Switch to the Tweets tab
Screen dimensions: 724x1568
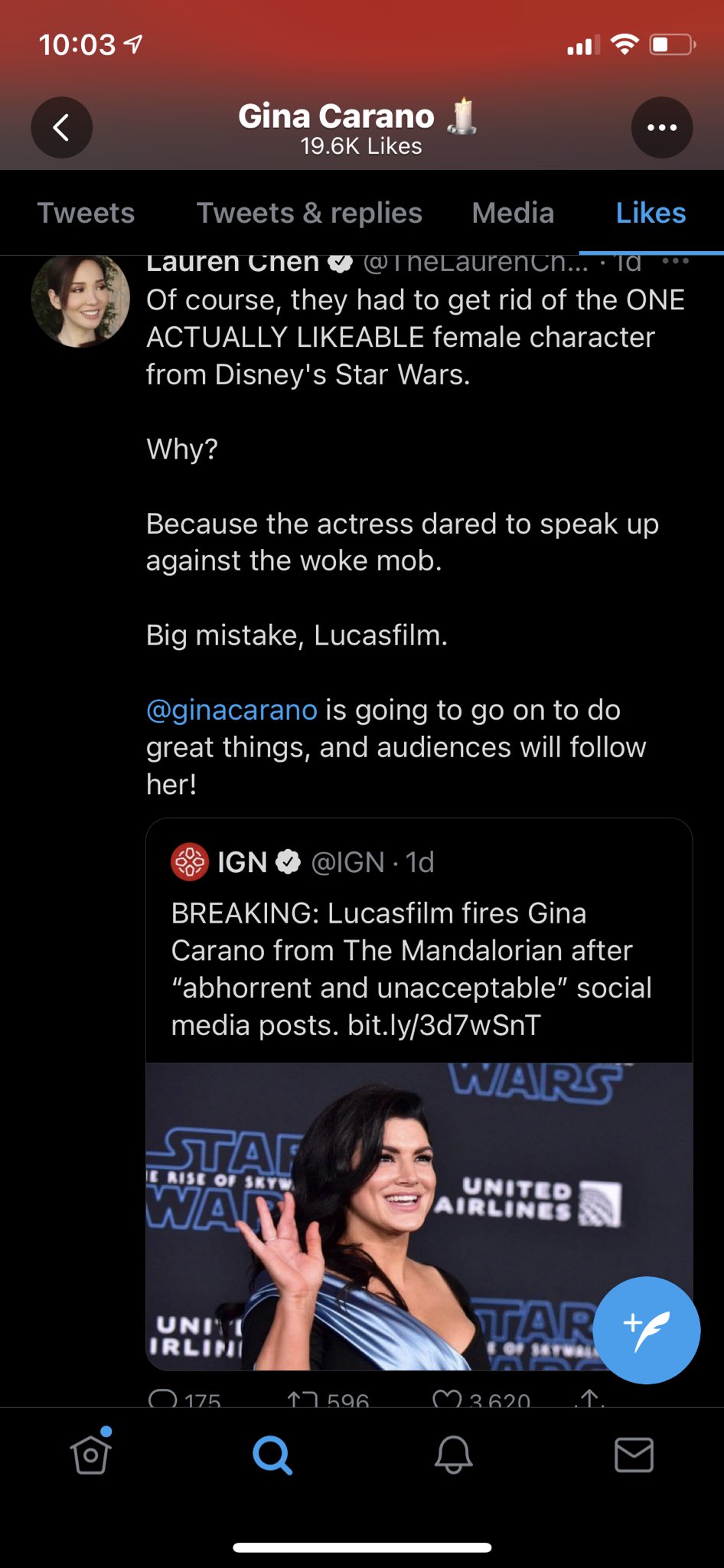(x=86, y=213)
